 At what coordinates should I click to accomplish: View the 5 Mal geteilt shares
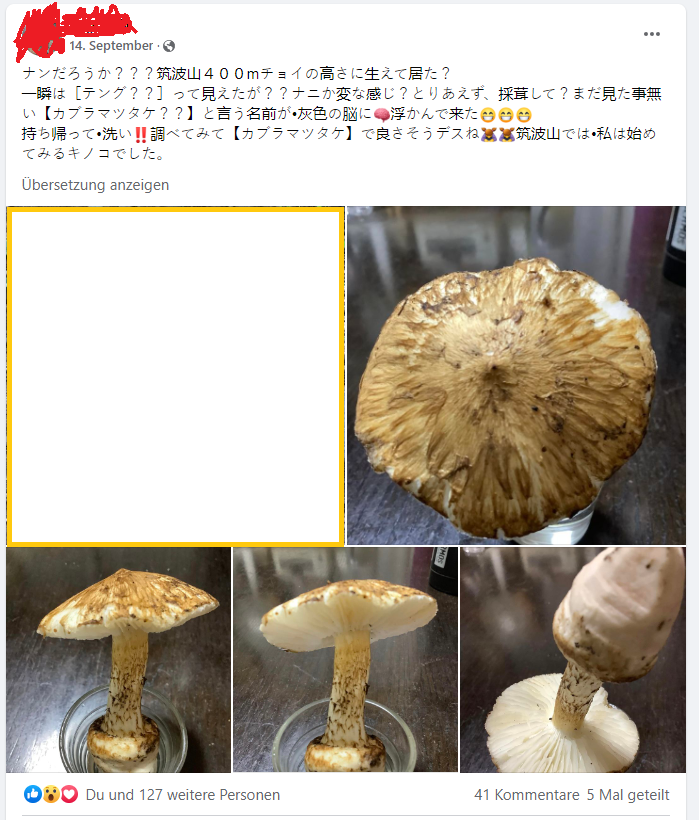(628, 795)
